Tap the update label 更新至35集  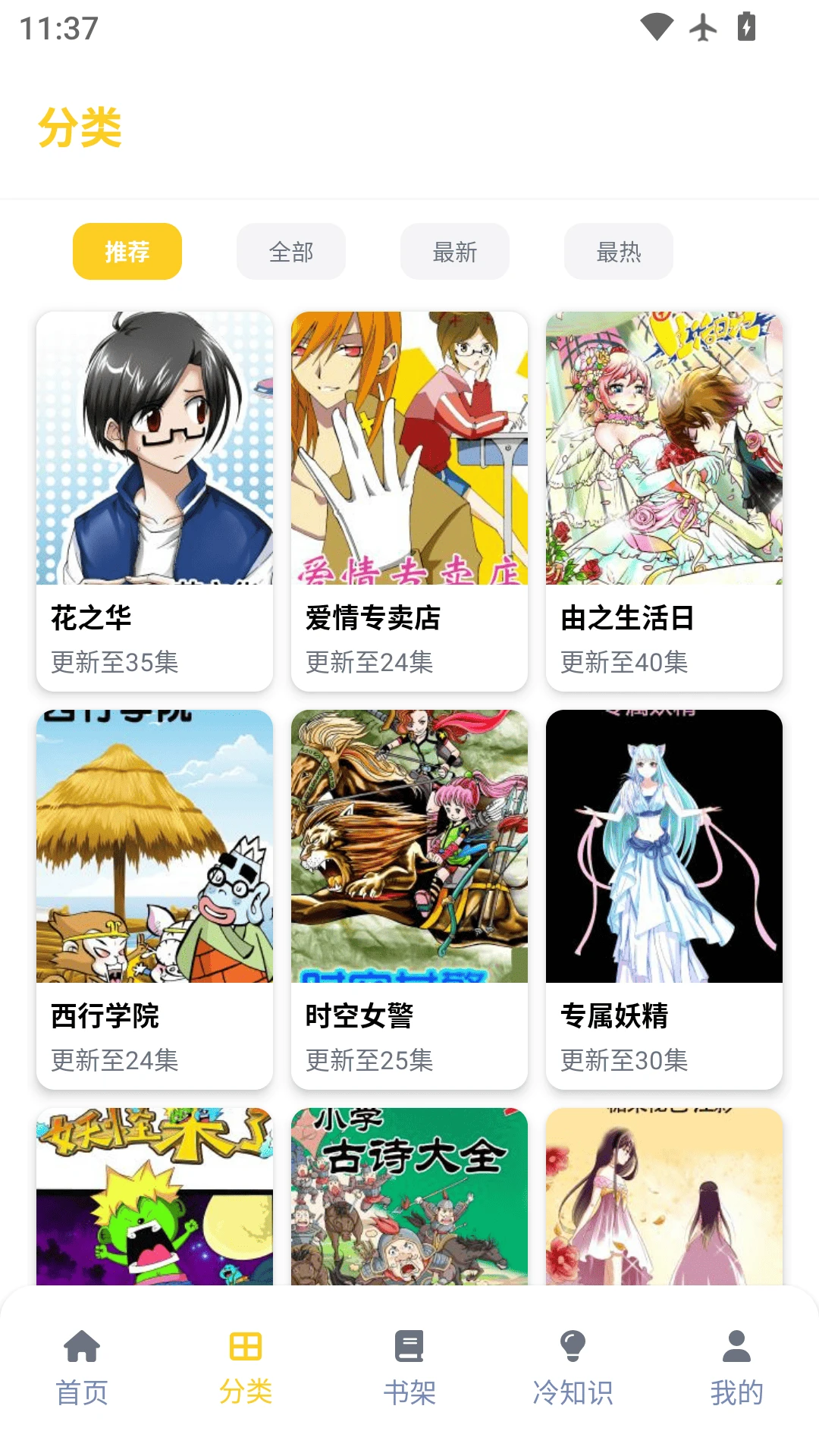[115, 662]
